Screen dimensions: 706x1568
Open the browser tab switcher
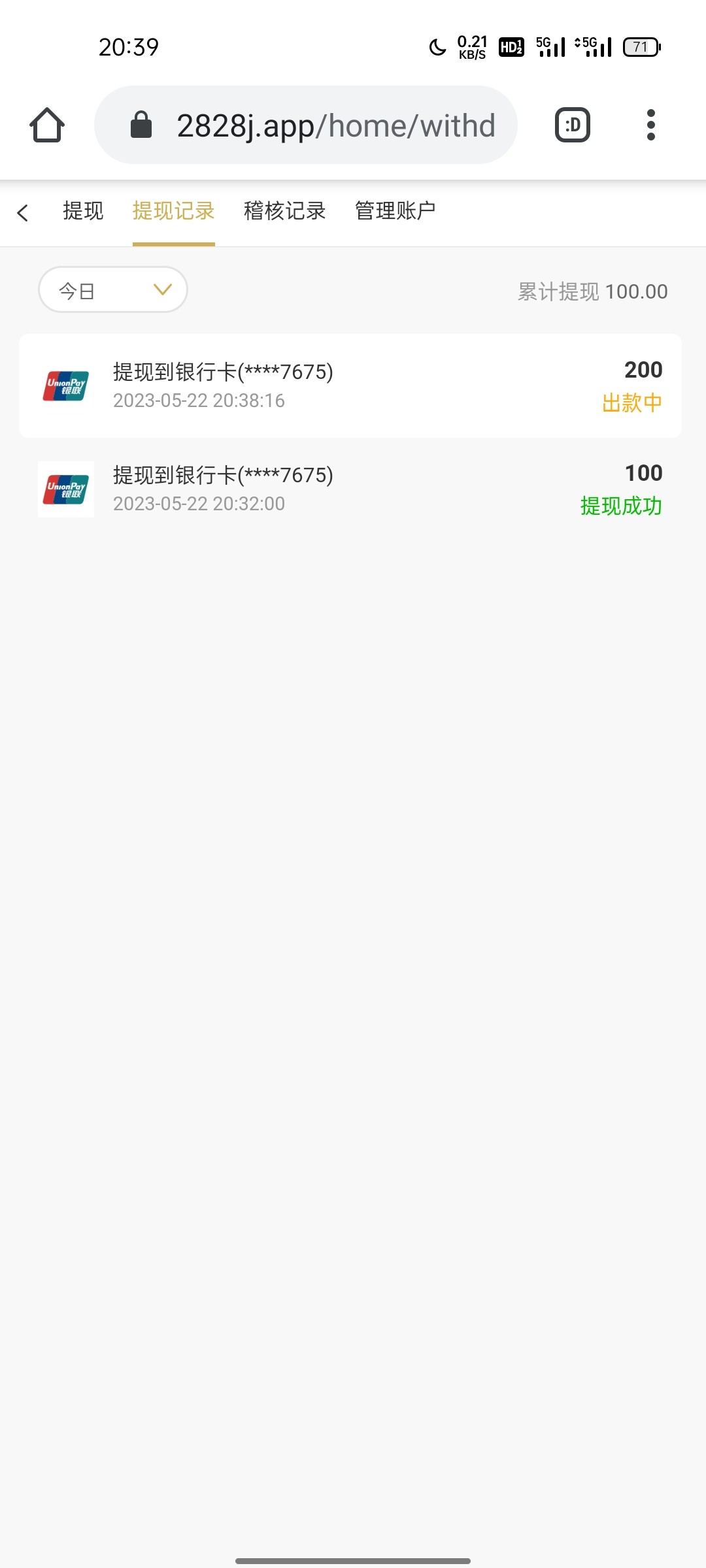click(573, 125)
